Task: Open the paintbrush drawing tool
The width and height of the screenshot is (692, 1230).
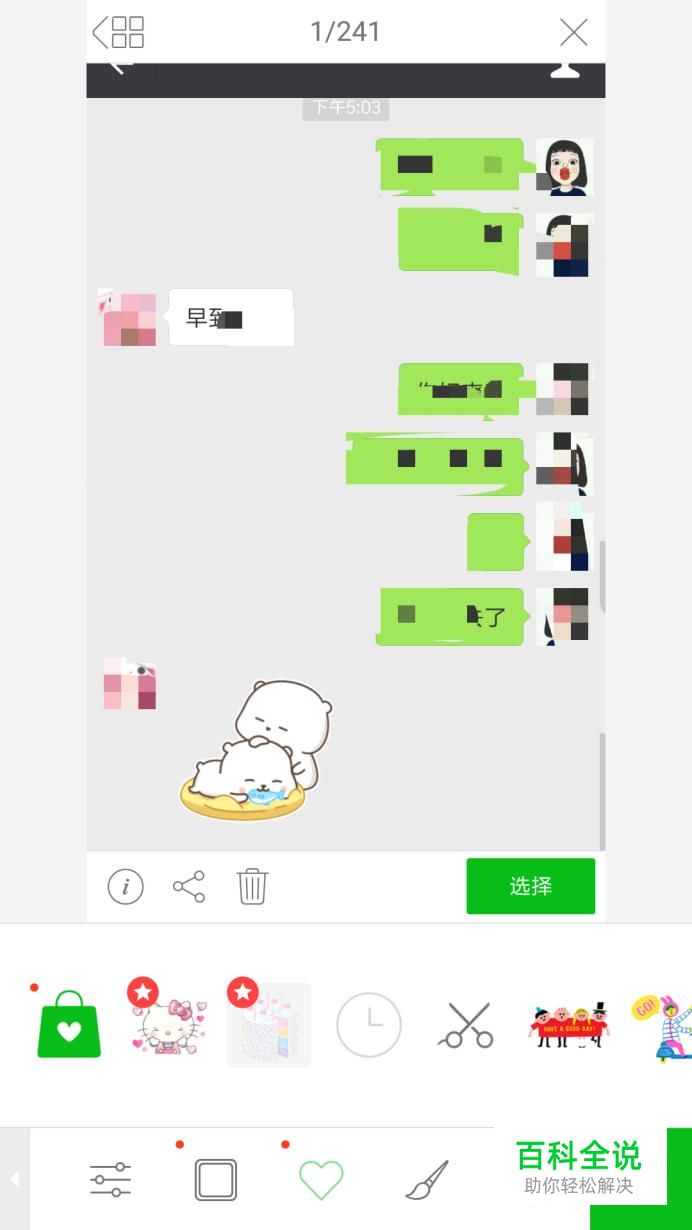Action: coord(427,1180)
